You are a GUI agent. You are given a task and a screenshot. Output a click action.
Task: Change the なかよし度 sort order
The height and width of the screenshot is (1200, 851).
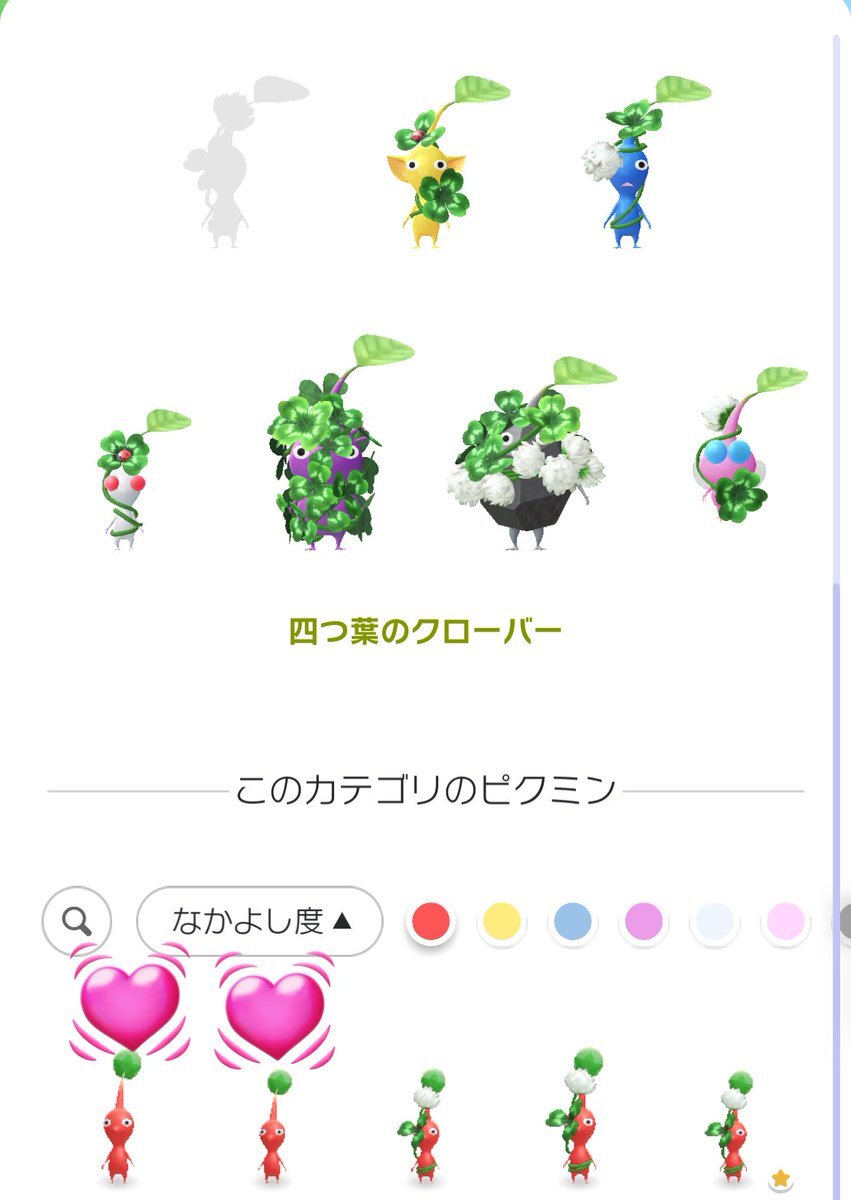point(260,921)
